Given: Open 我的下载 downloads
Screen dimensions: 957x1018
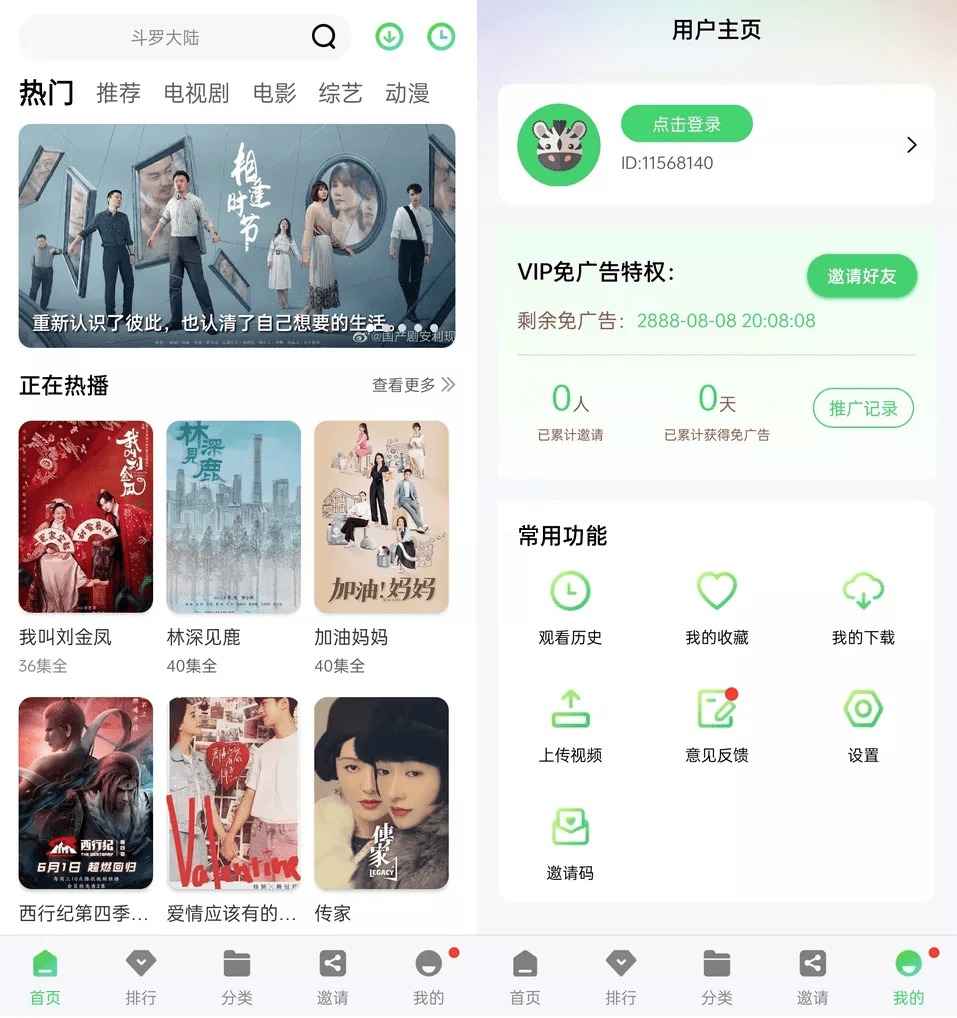Looking at the screenshot, I should pyautogui.click(x=863, y=607).
